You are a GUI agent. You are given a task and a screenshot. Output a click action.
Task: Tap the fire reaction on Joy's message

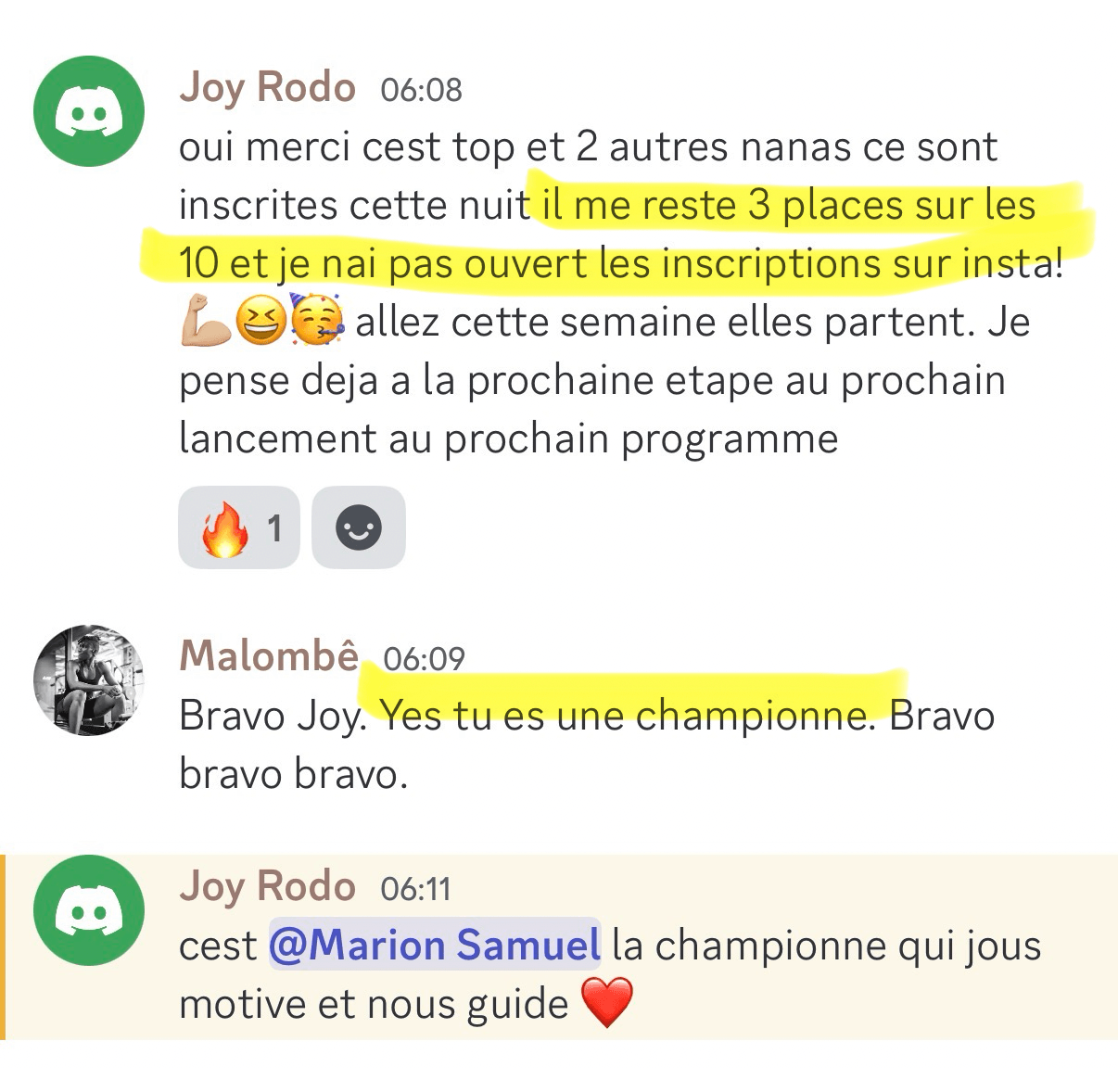(238, 527)
